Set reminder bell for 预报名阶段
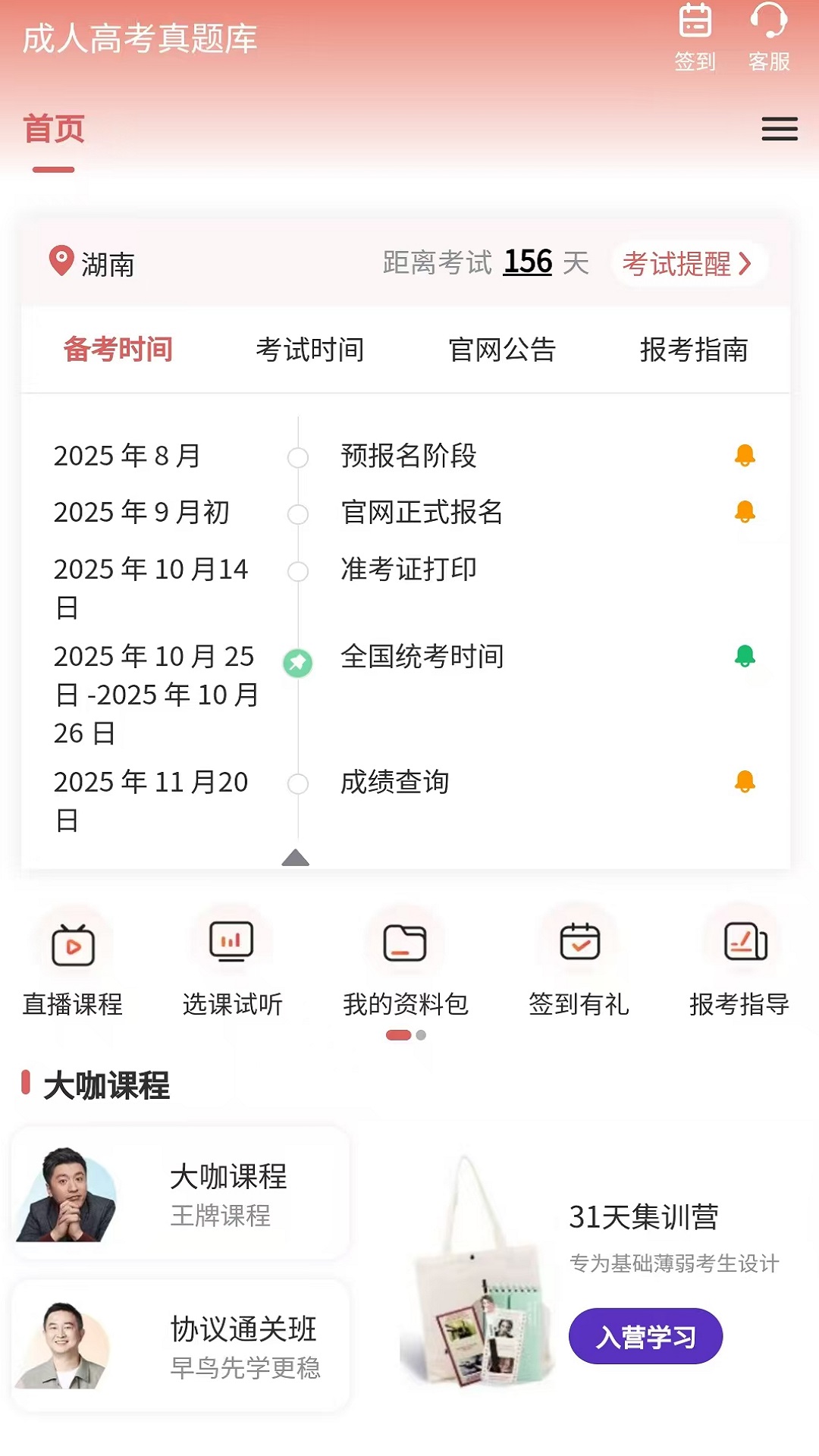 point(745,455)
